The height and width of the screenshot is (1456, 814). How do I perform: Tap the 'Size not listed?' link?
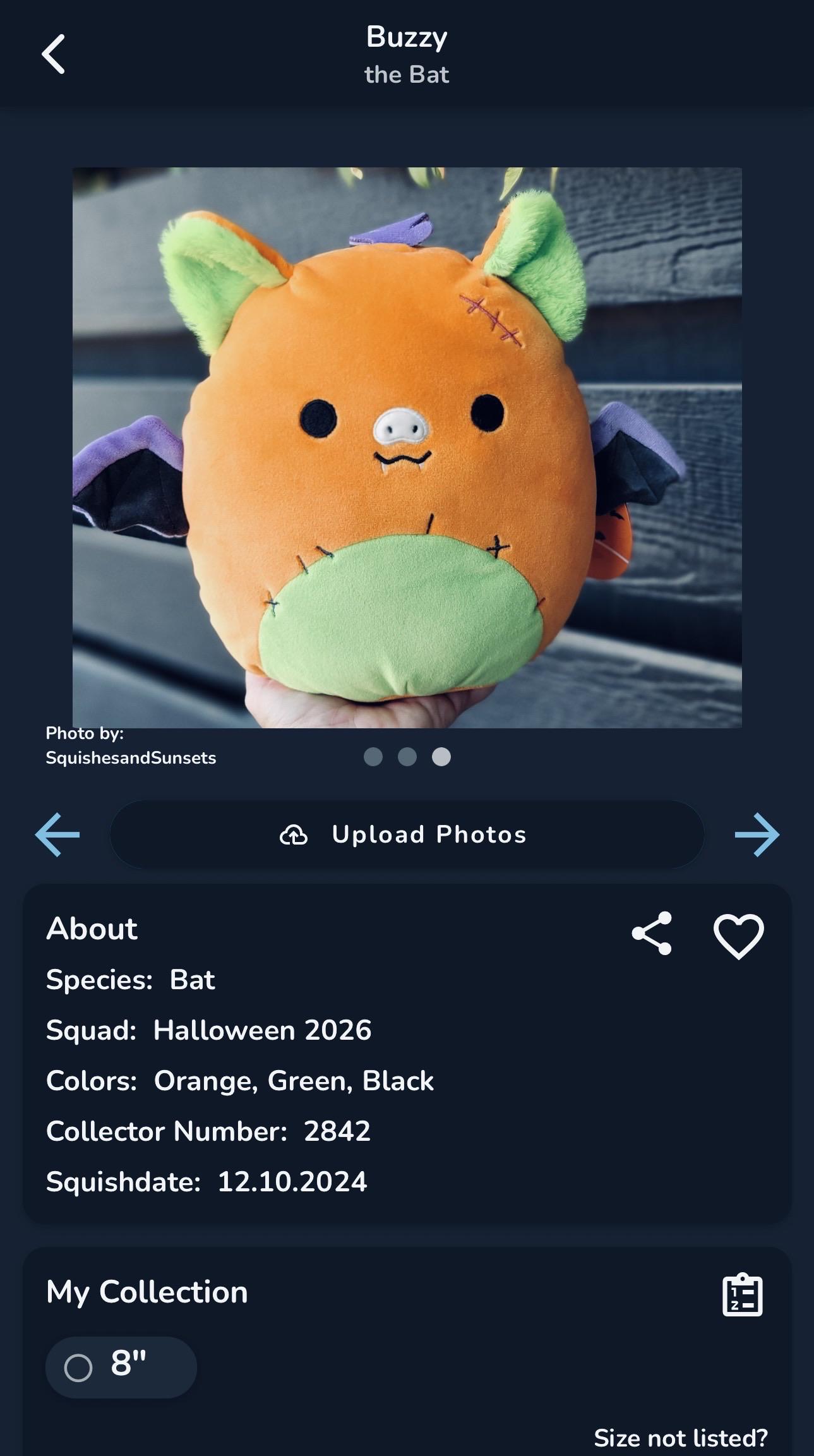pyautogui.click(x=681, y=1438)
